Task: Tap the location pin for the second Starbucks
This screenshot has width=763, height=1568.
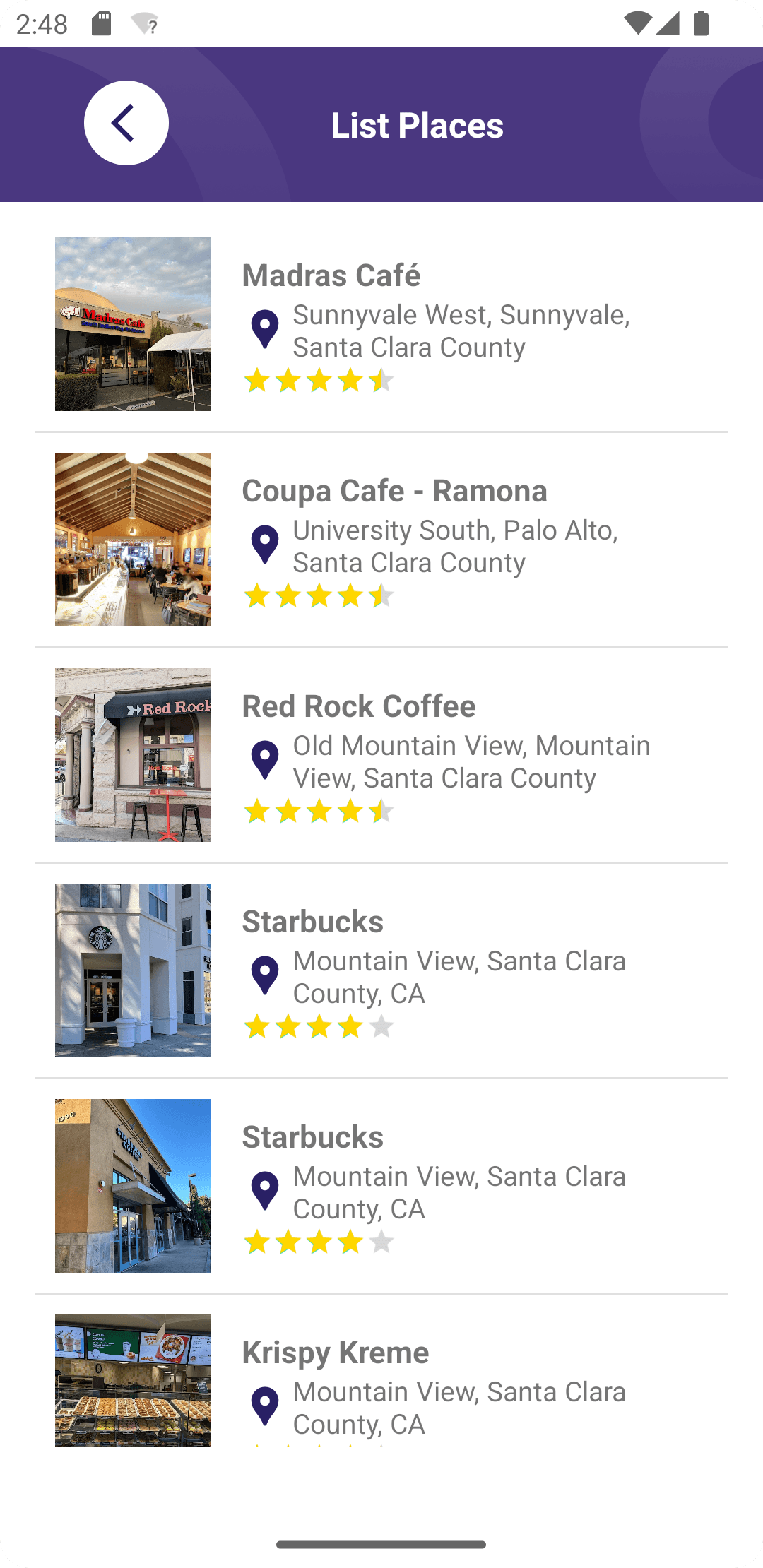Action: point(265,1191)
